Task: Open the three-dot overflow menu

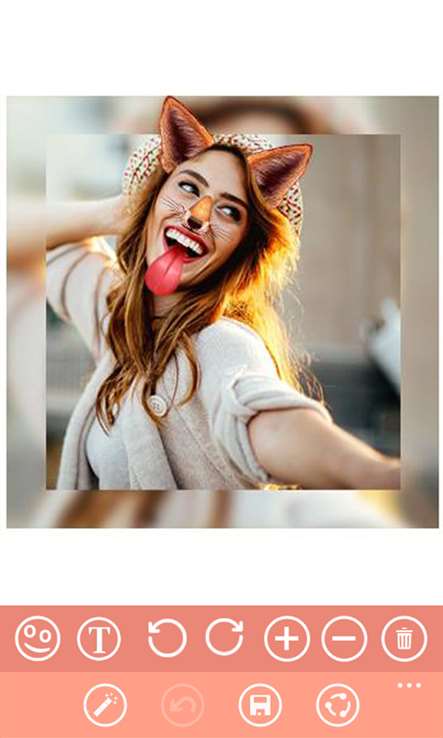Action: 409,685
